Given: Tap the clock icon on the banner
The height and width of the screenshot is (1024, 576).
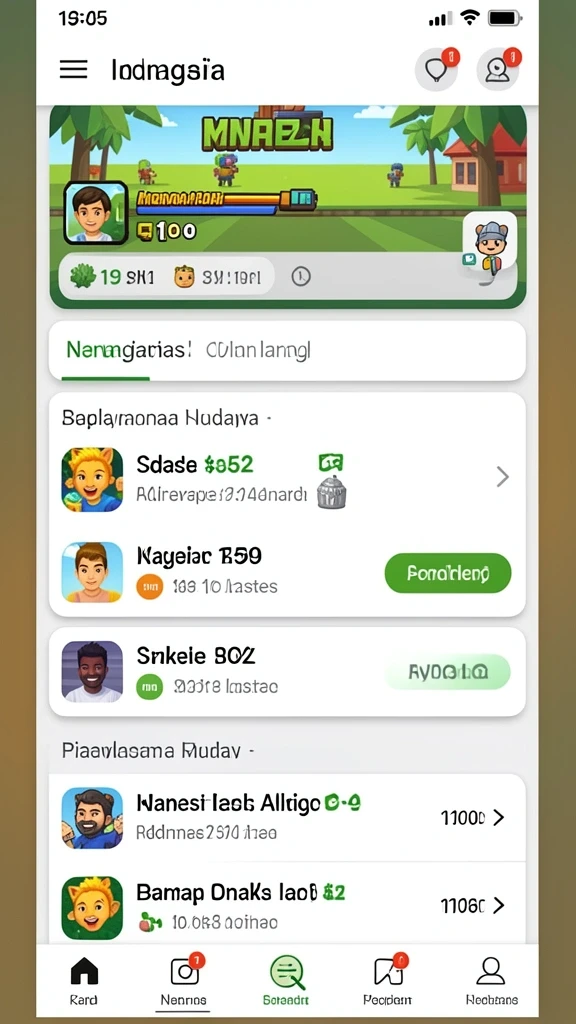Looking at the screenshot, I should (300, 277).
